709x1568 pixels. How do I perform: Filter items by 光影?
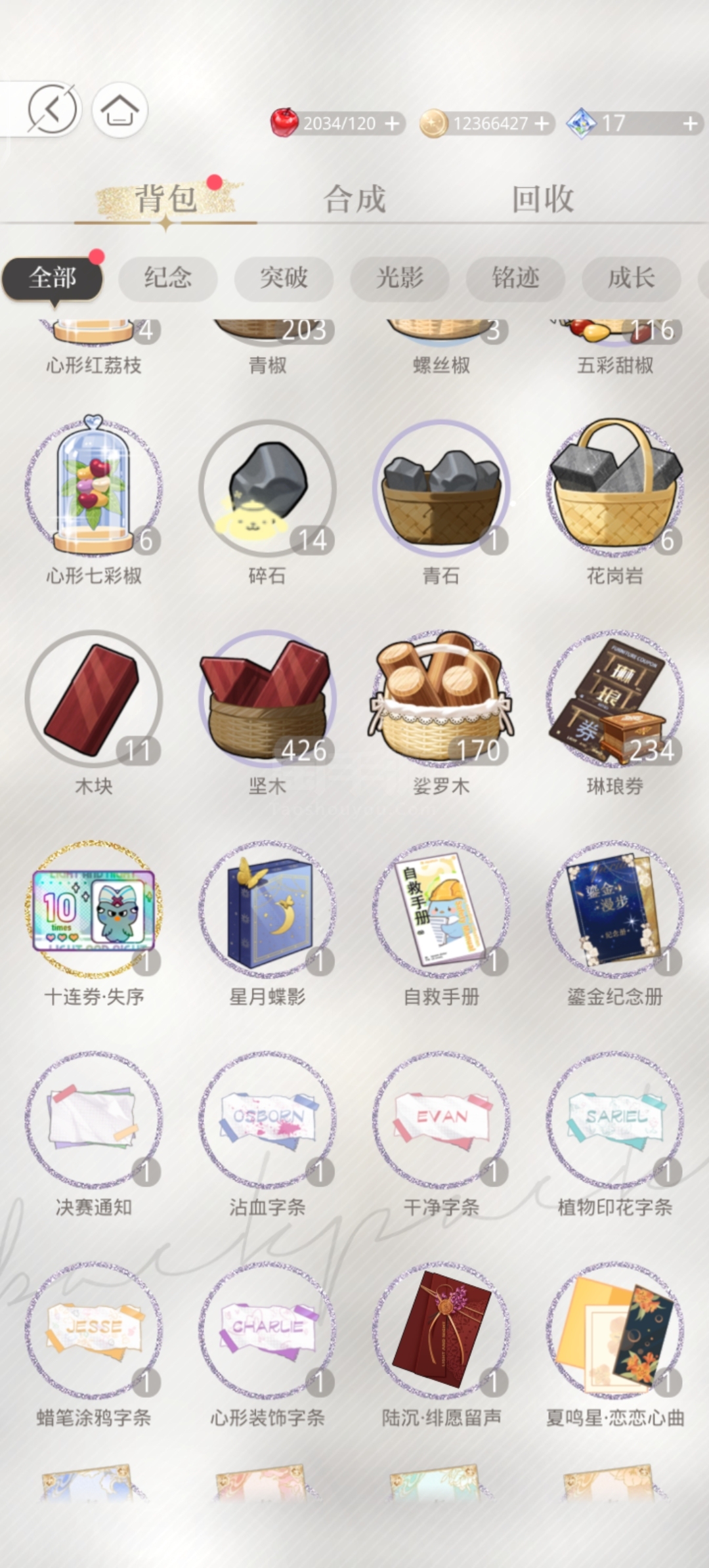coord(399,278)
